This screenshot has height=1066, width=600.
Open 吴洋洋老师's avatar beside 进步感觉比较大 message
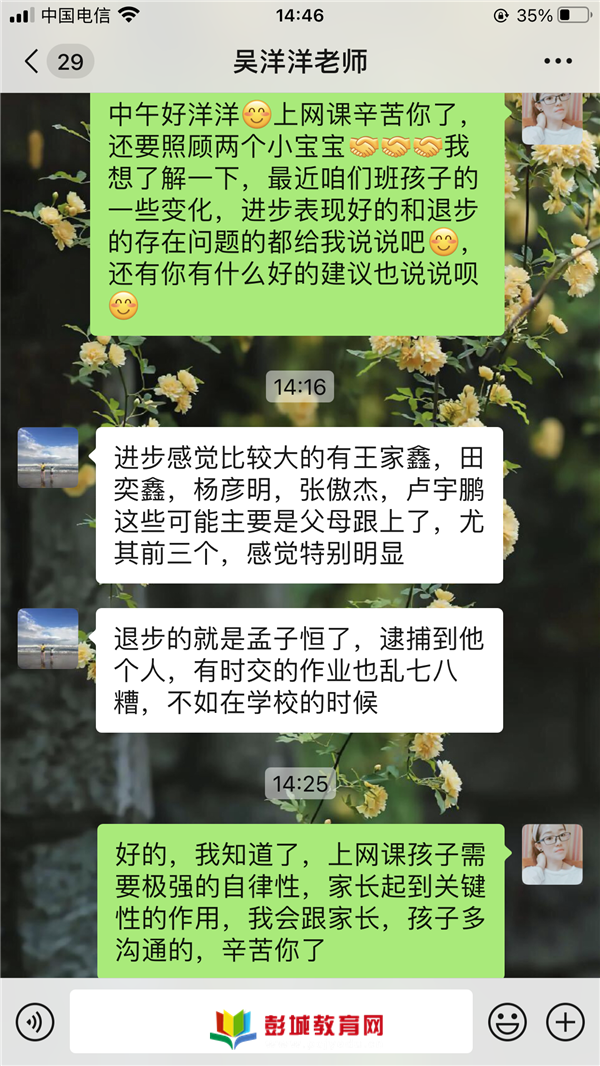(48, 458)
